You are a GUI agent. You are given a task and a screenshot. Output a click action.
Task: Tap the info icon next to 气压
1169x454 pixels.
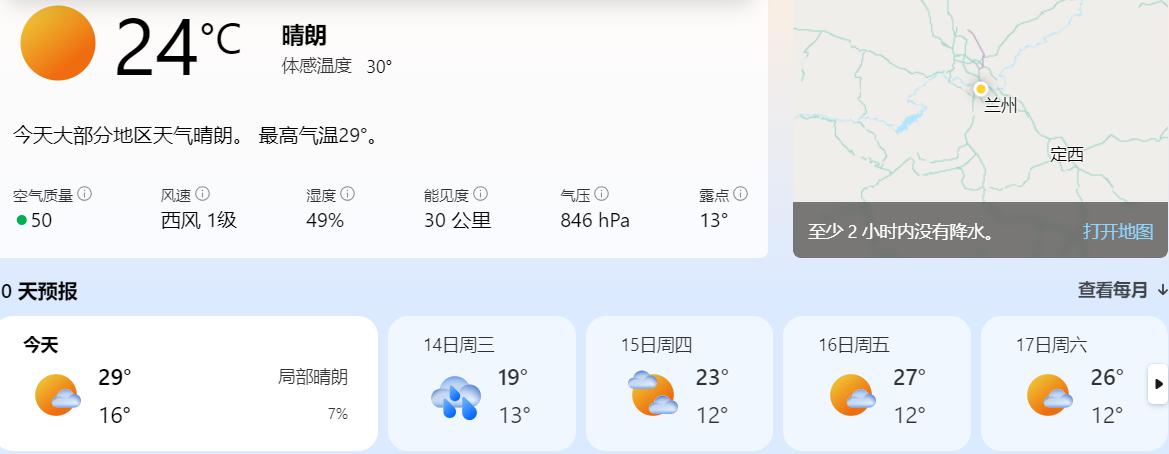[602, 194]
